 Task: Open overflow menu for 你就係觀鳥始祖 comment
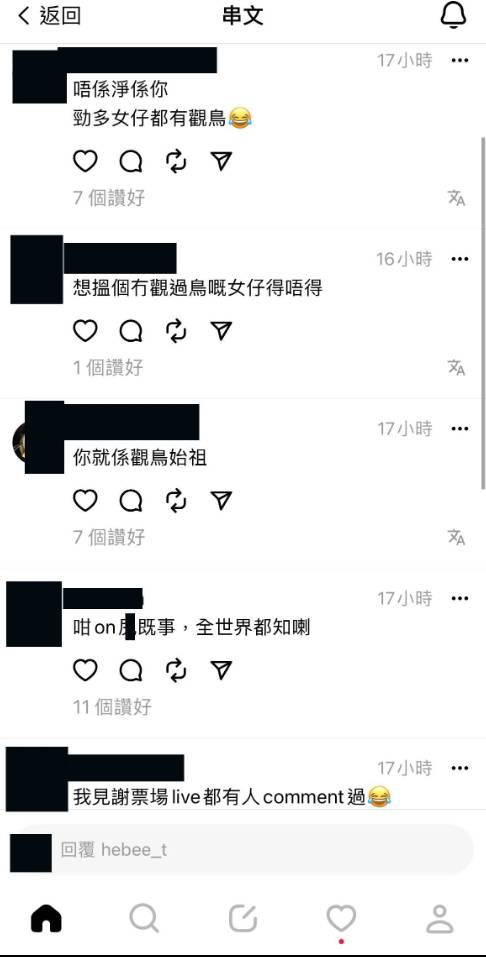pos(459,429)
